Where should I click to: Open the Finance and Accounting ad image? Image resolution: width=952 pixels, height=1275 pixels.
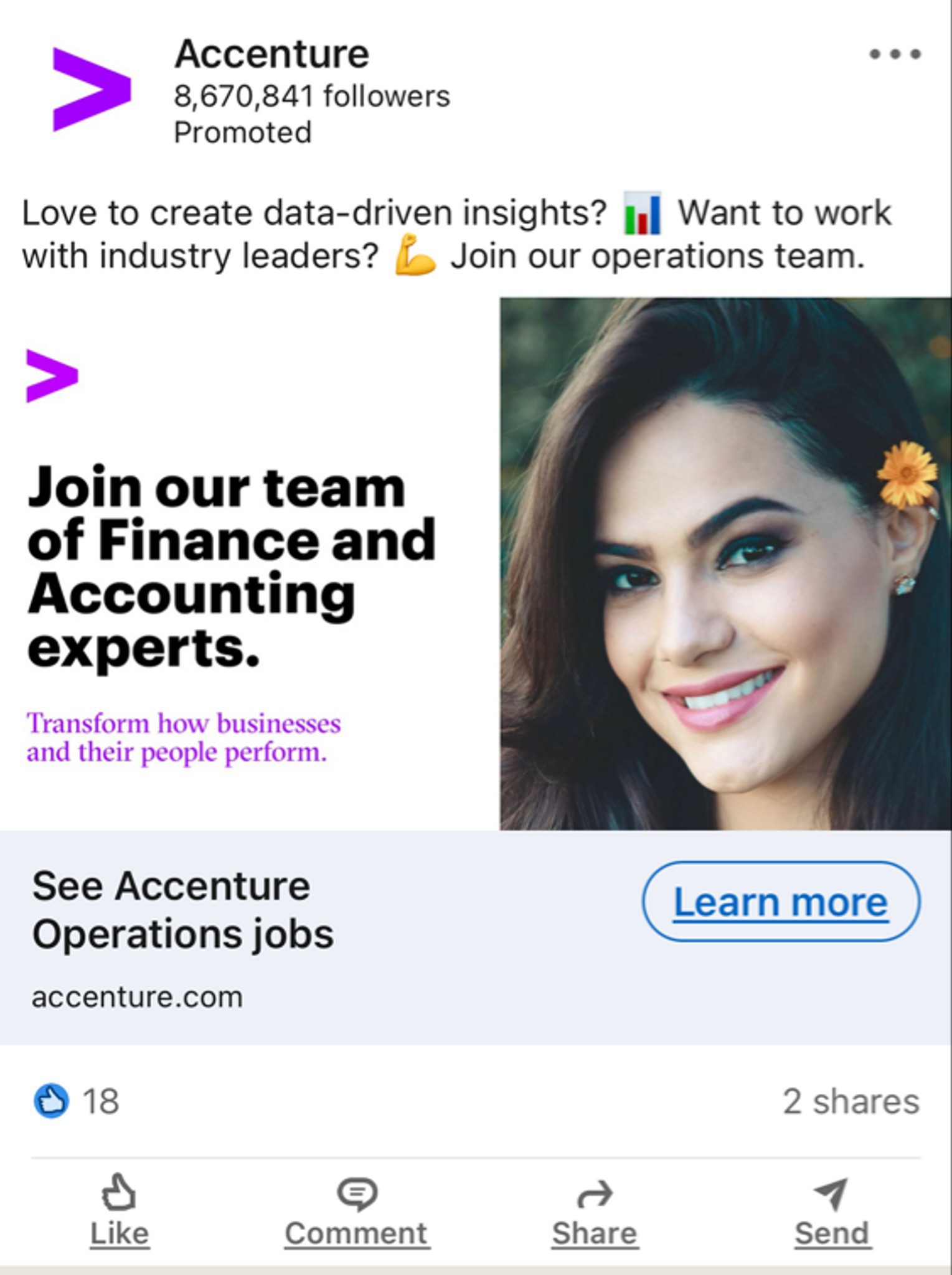point(476,563)
